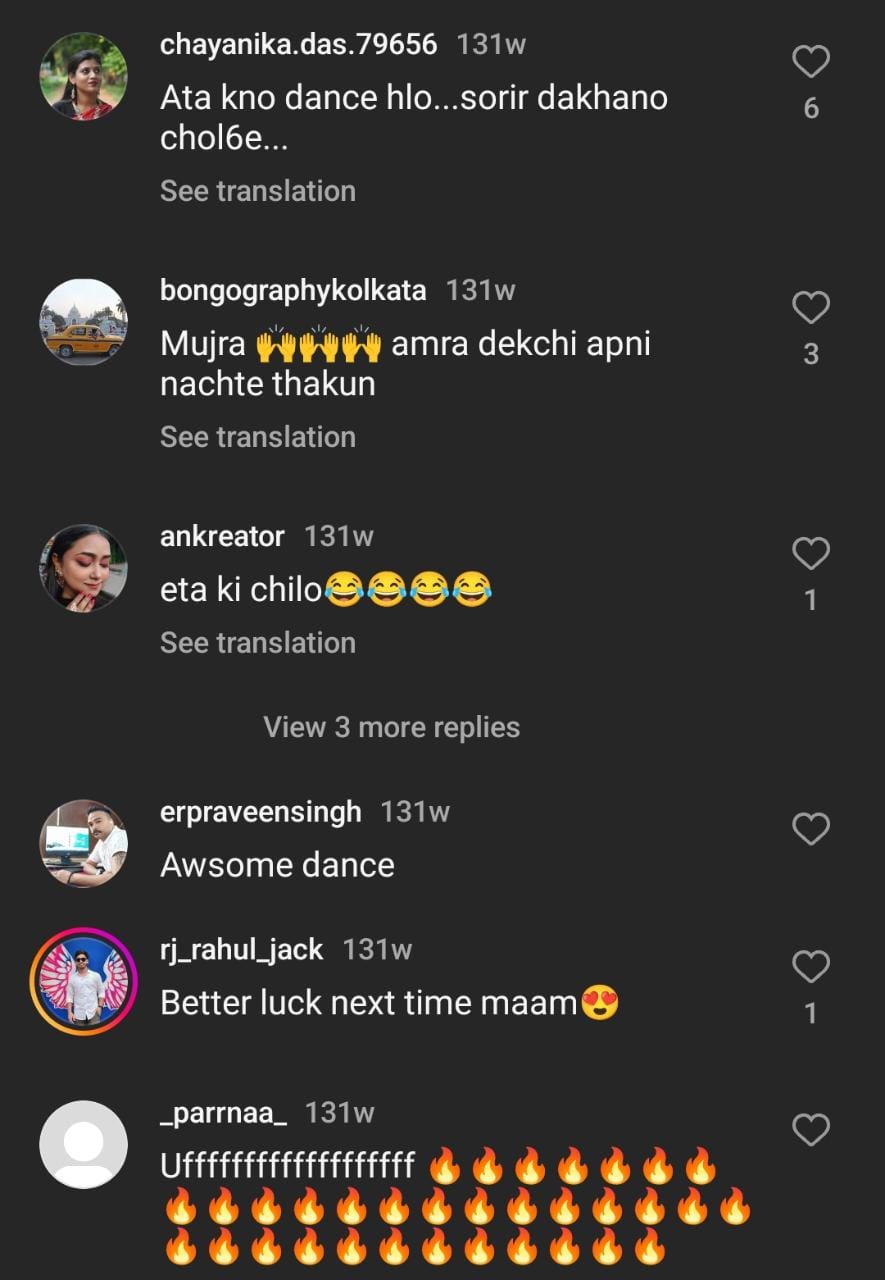
Task: Open chayanika.das.79656's profile picture
Action: pos(83,77)
